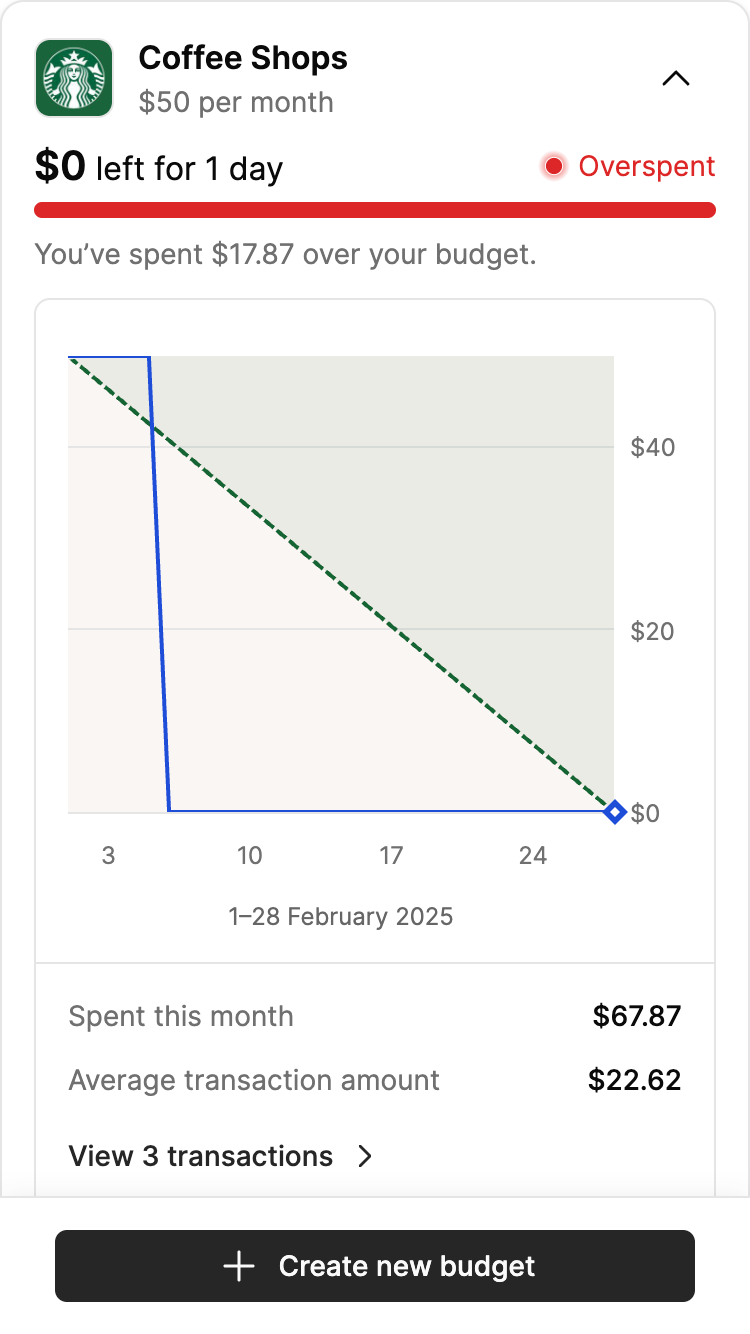The height and width of the screenshot is (1334, 750).
Task: Select the Average transaction amount value
Action: click(634, 1080)
